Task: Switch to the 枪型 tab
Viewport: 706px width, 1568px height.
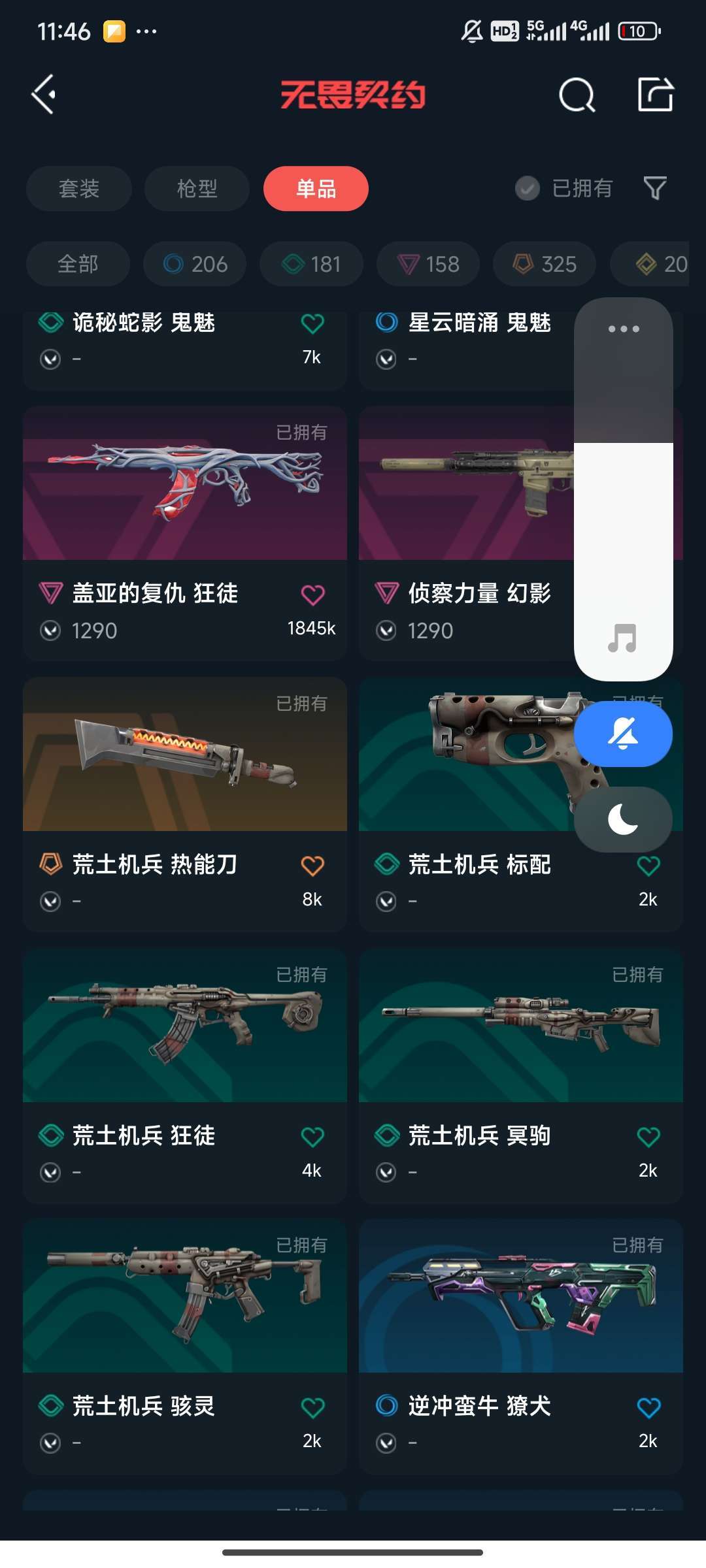Action: coord(197,189)
